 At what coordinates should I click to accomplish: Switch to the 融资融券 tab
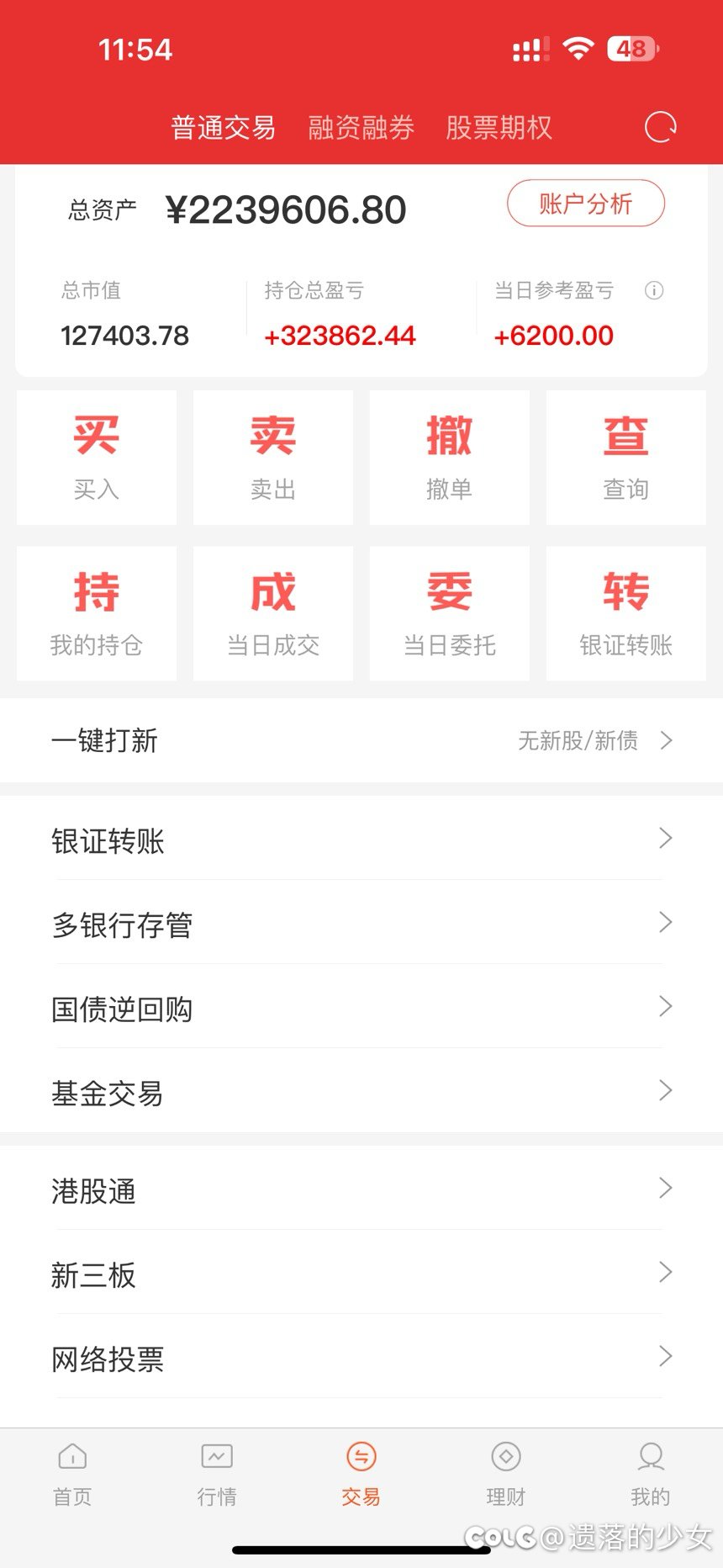pyautogui.click(x=361, y=128)
